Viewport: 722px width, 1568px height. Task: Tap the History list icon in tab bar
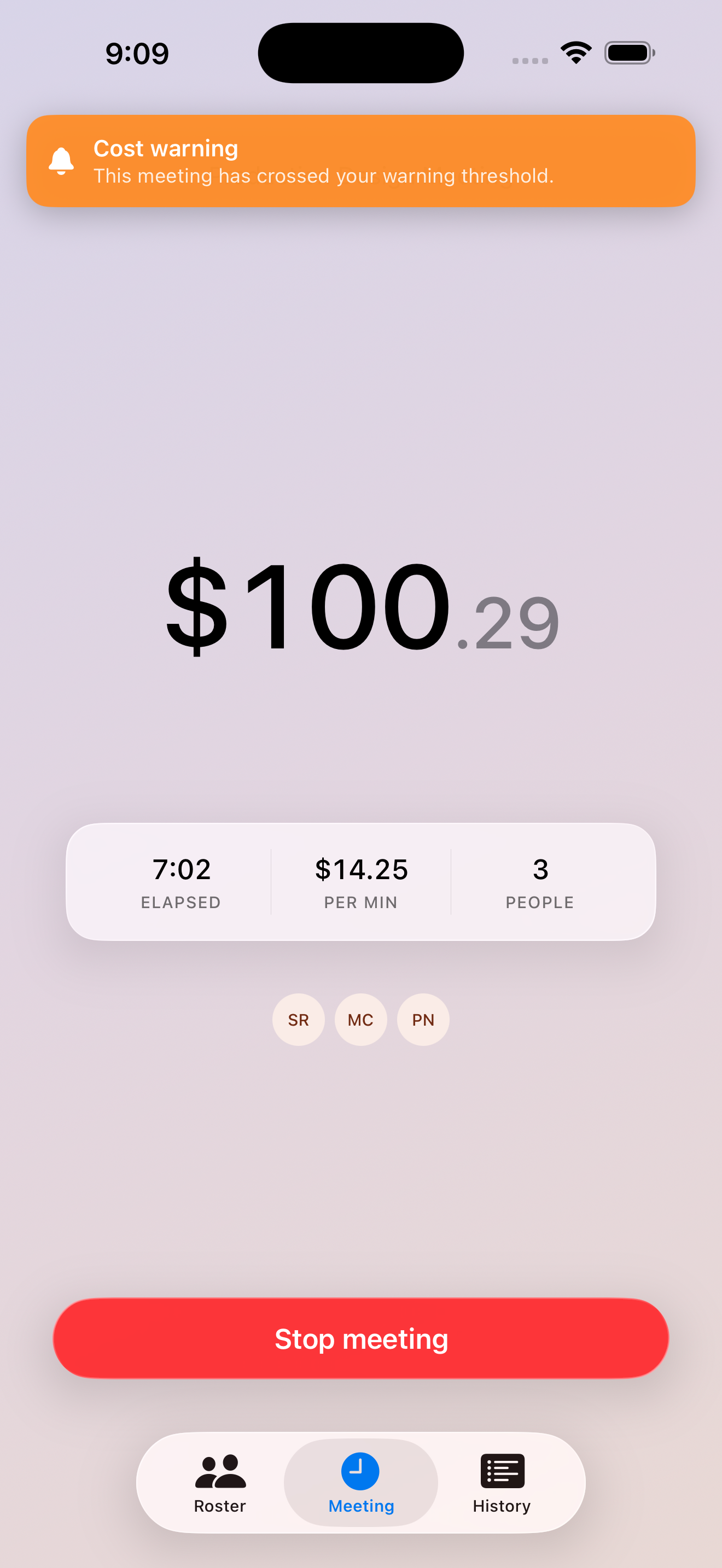tap(503, 1471)
